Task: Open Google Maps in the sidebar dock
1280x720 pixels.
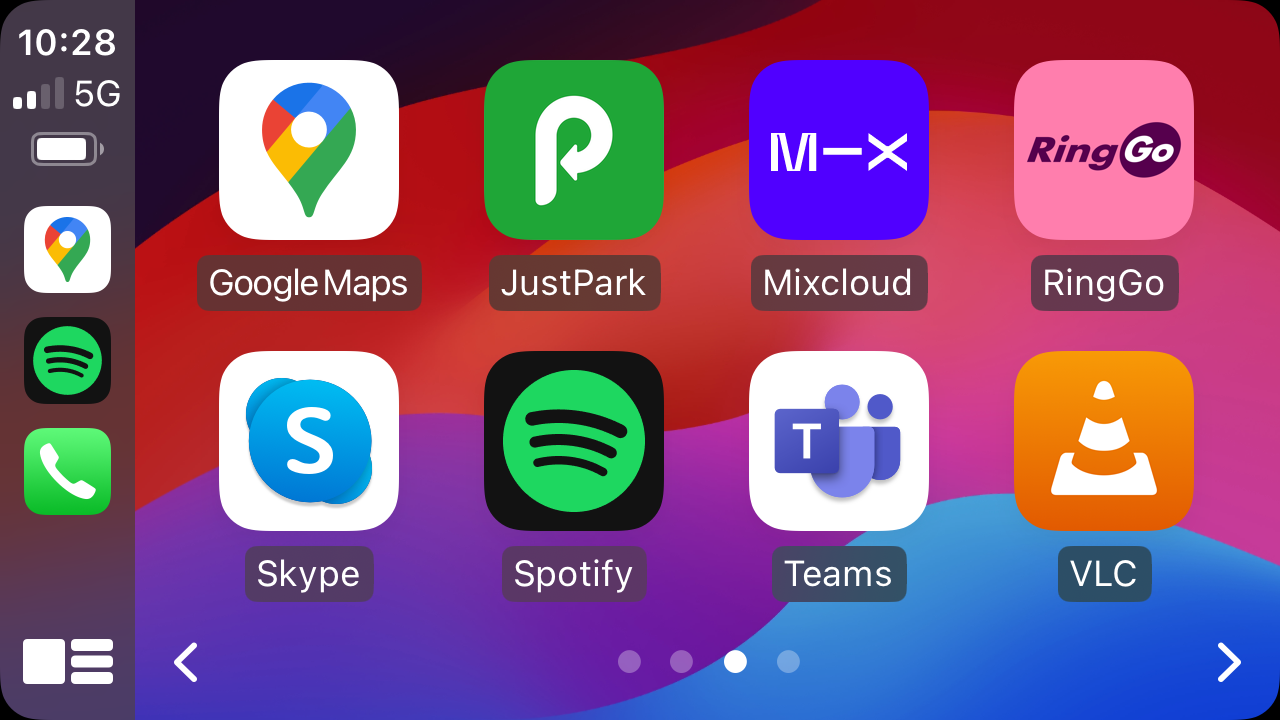Action: (67, 249)
